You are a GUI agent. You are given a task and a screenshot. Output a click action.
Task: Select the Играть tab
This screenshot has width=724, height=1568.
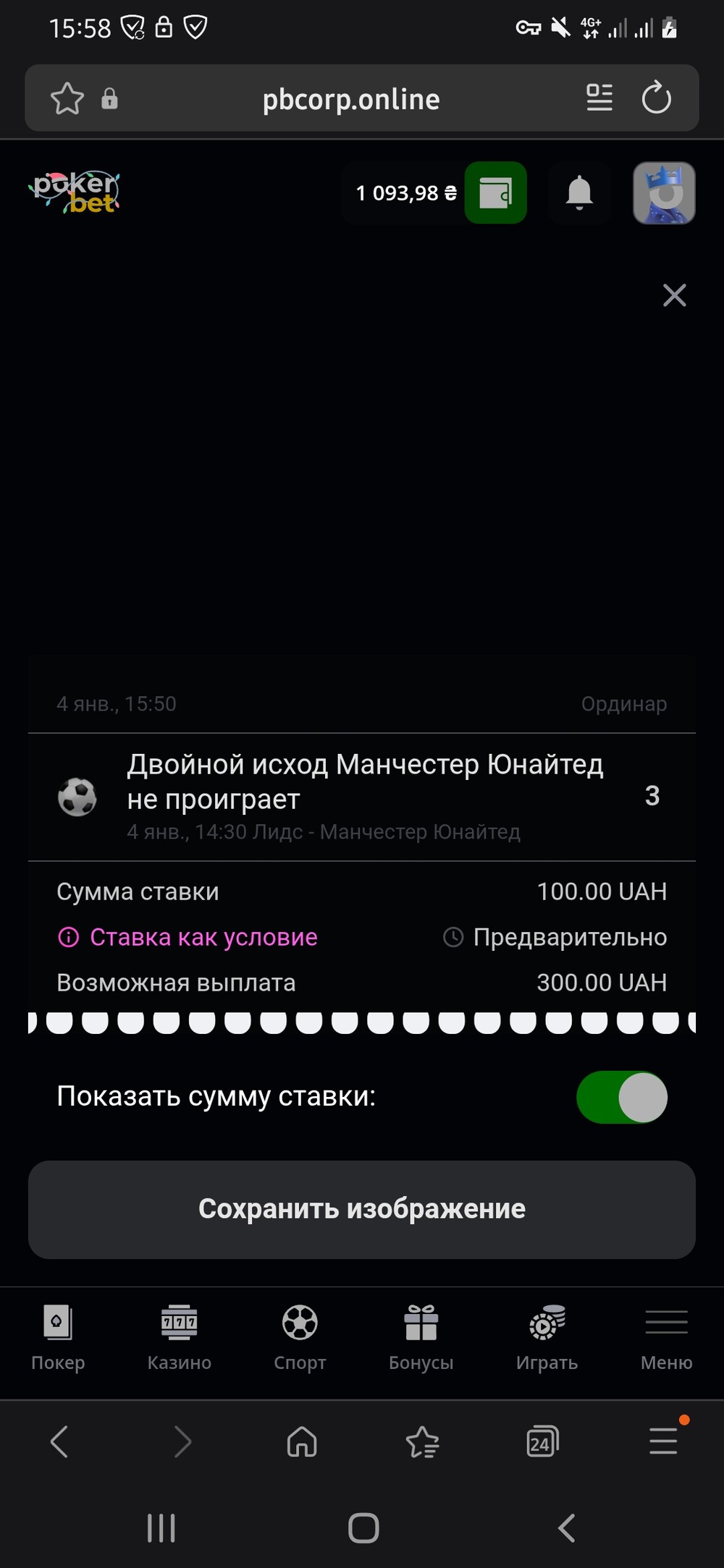(x=547, y=1337)
